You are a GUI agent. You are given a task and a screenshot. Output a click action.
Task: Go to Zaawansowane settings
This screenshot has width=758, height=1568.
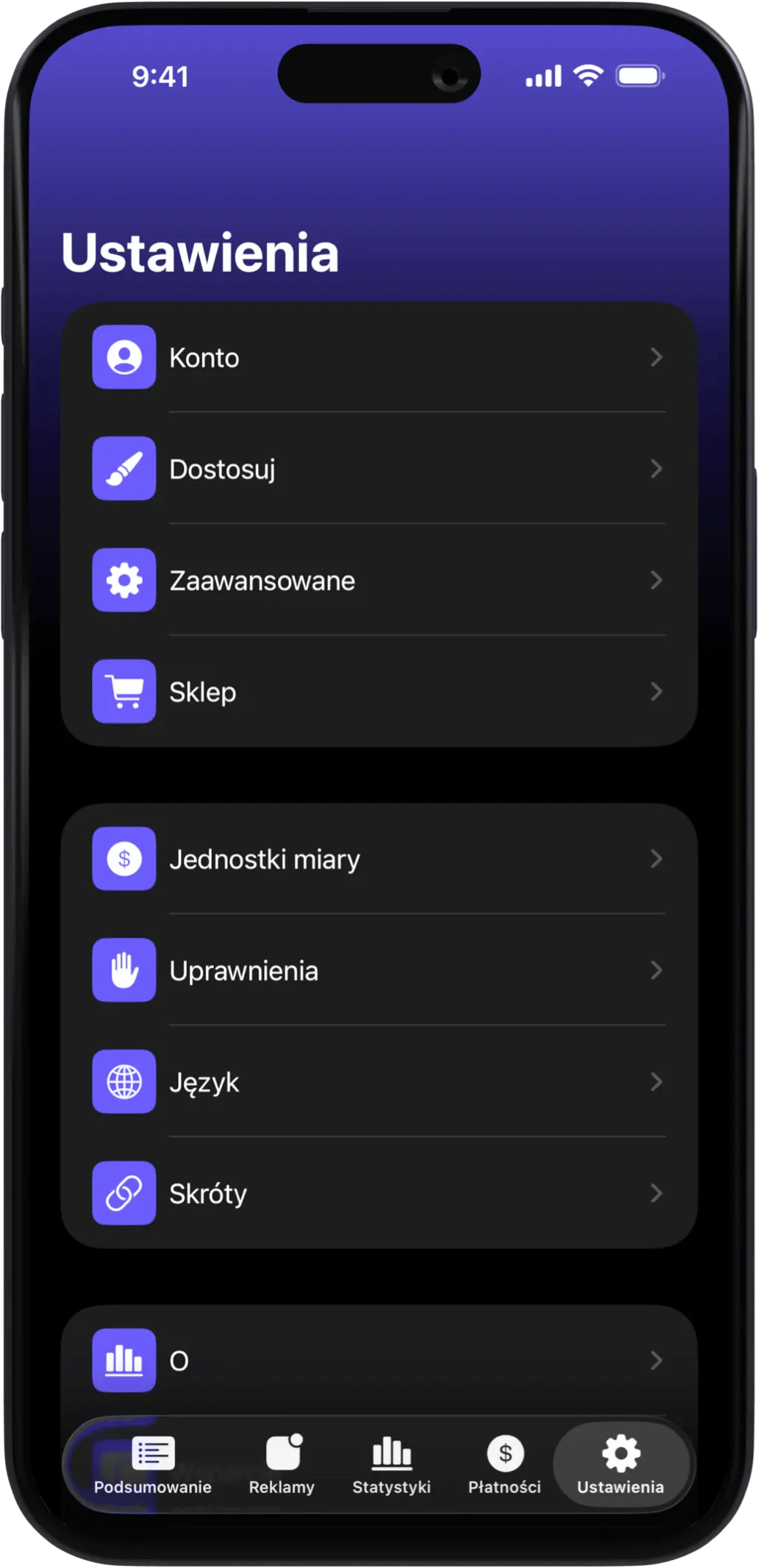[379, 581]
